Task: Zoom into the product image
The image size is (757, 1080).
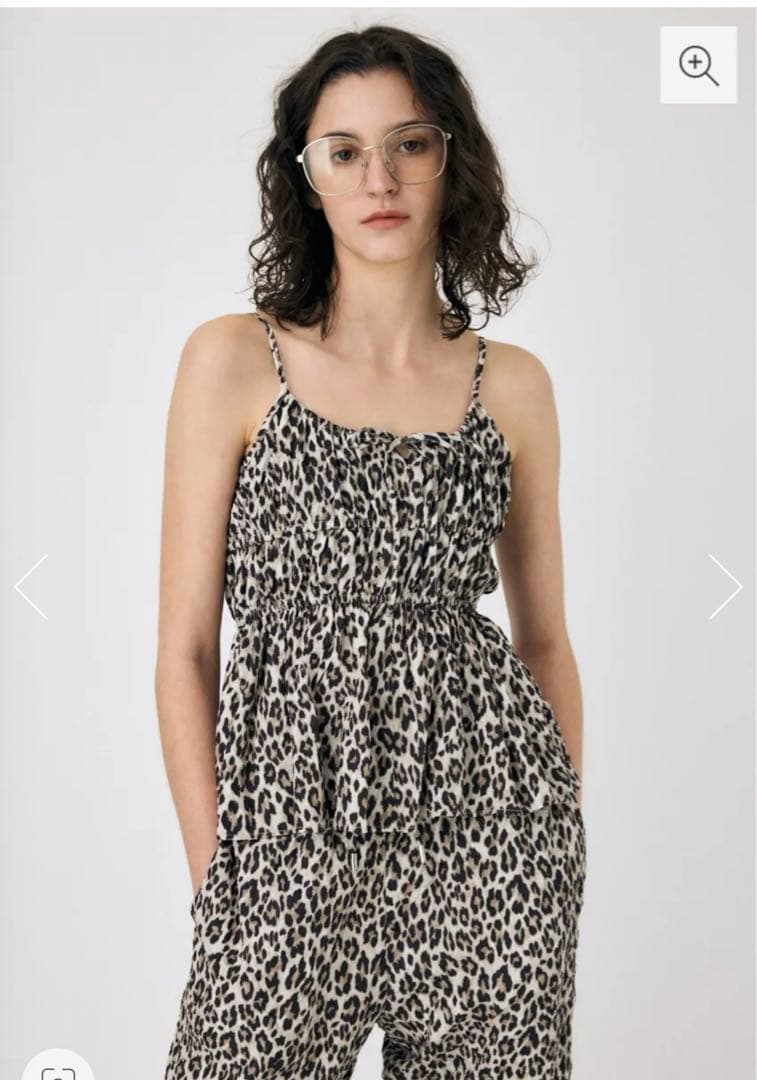Action: pos(698,65)
